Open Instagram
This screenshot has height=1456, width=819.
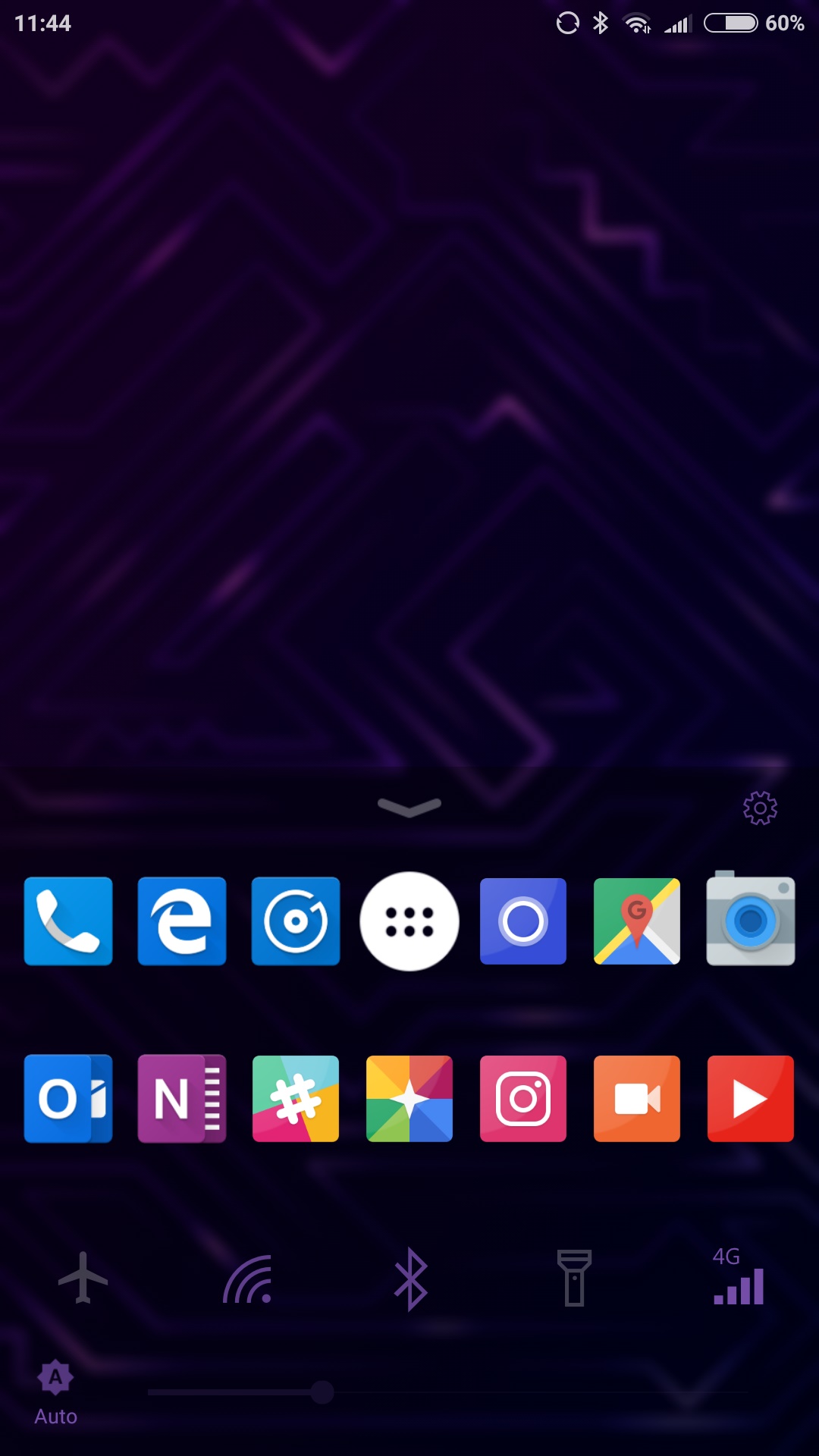pos(523,1099)
